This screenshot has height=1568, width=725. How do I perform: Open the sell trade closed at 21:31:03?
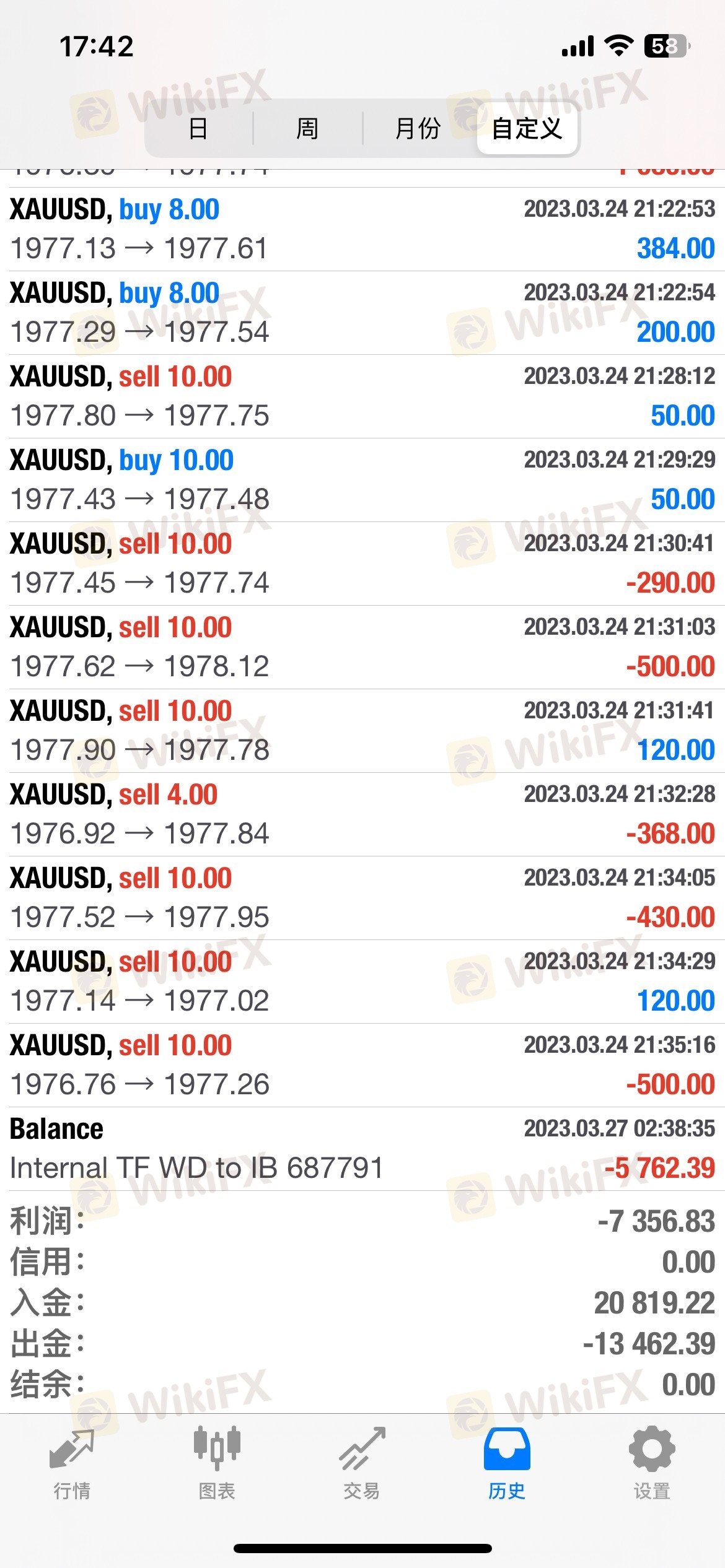click(x=362, y=647)
